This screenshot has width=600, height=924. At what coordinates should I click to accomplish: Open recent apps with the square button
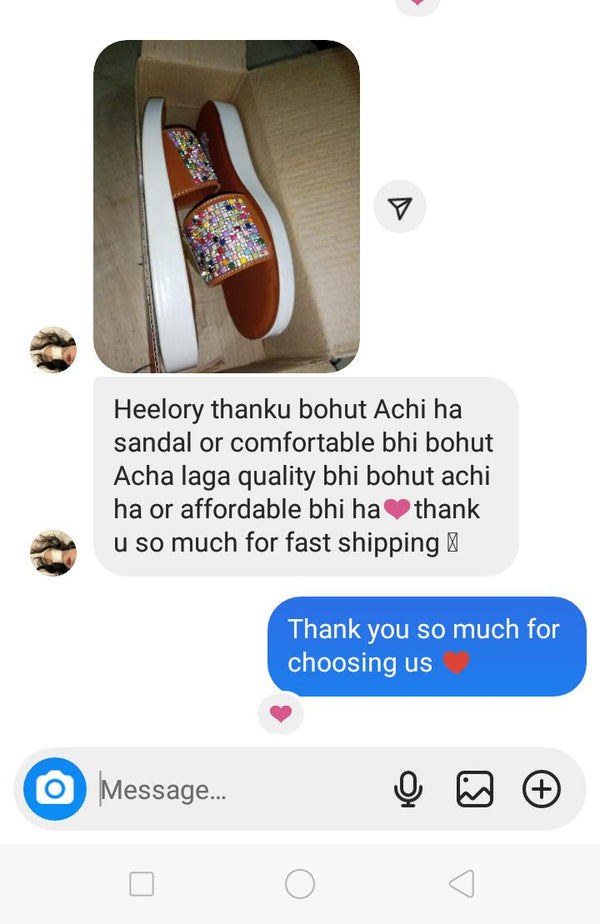pyautogui.click(x=142, y=883)
